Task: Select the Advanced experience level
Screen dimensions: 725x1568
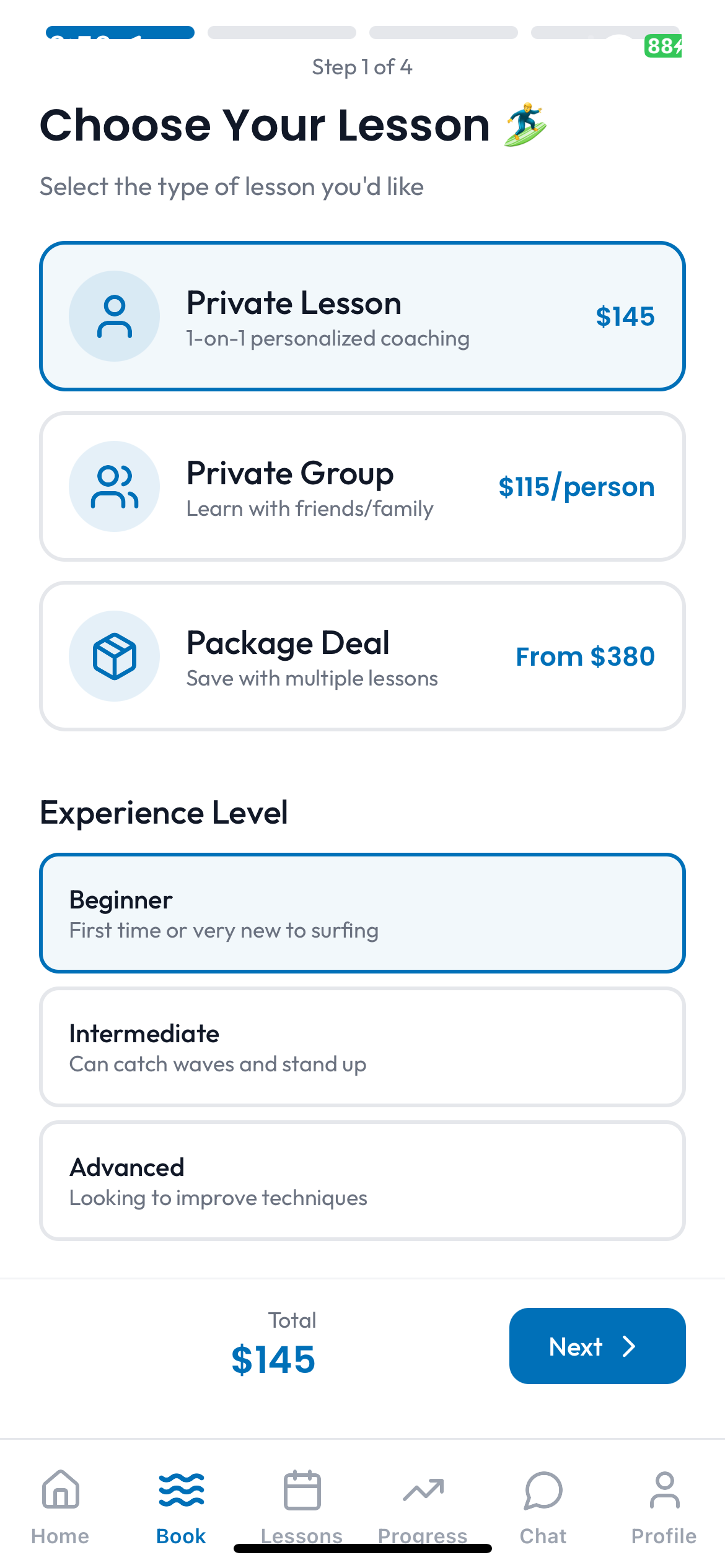Action: tap(362, 1180)
